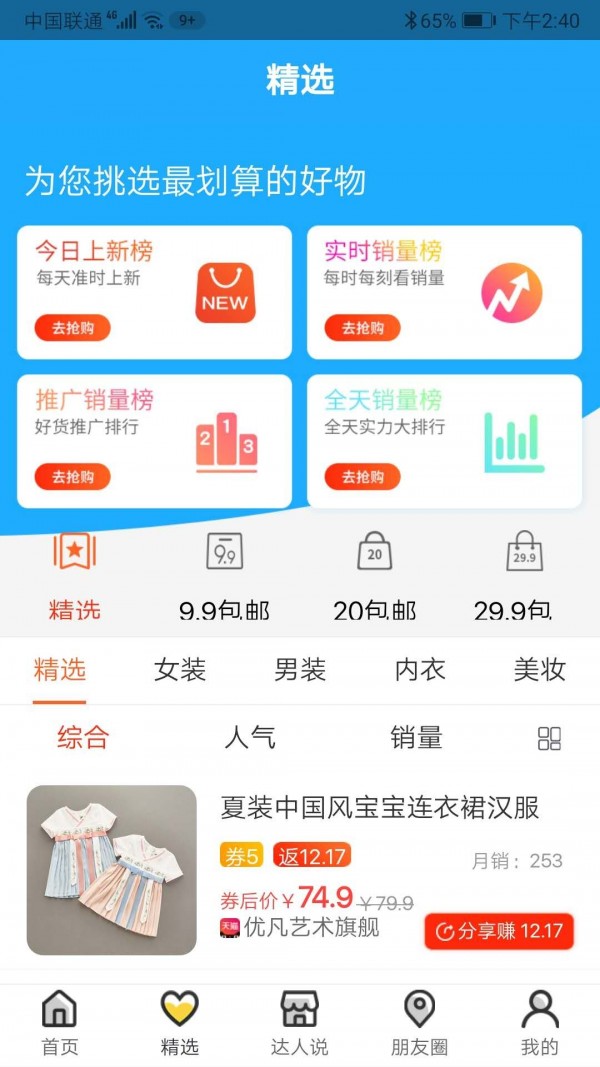
Task: Open the 今日上新榜 card
Action: 154,292
